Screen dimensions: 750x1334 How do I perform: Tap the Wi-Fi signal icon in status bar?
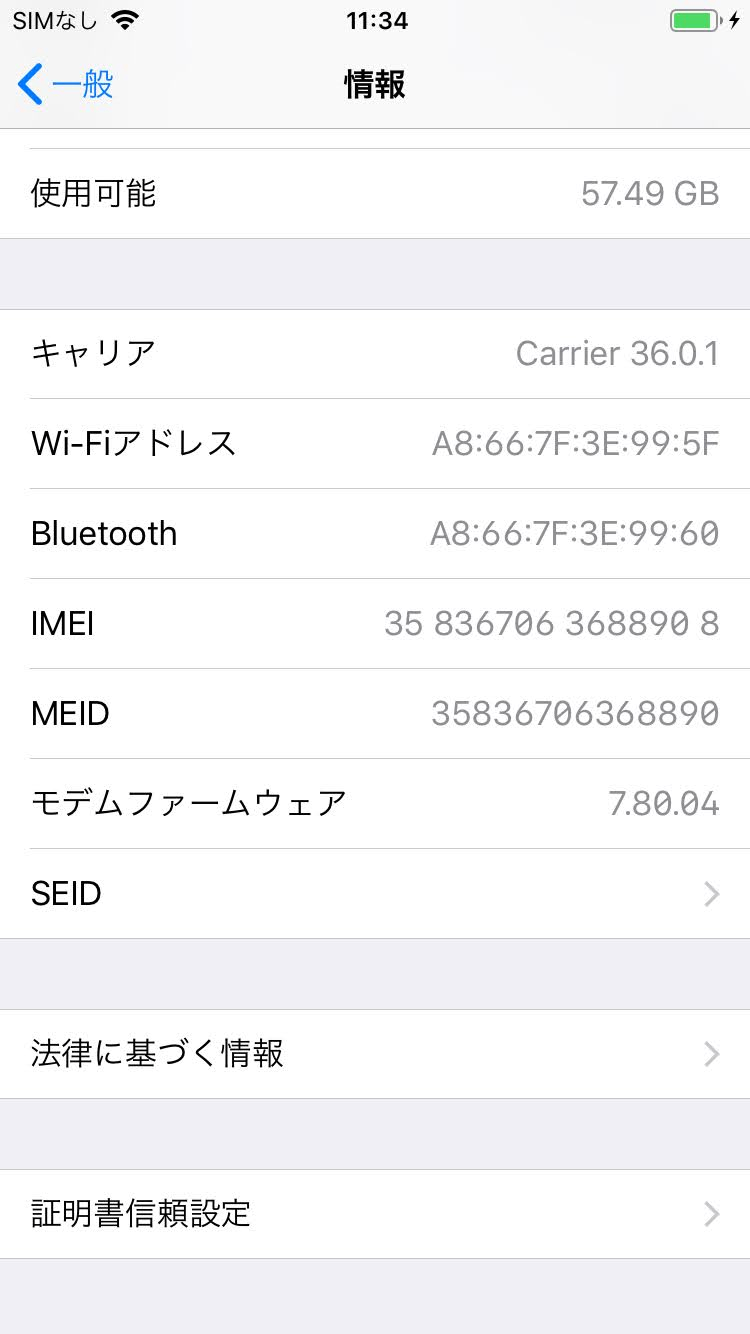pyautogui.click(x=125, y=18)
